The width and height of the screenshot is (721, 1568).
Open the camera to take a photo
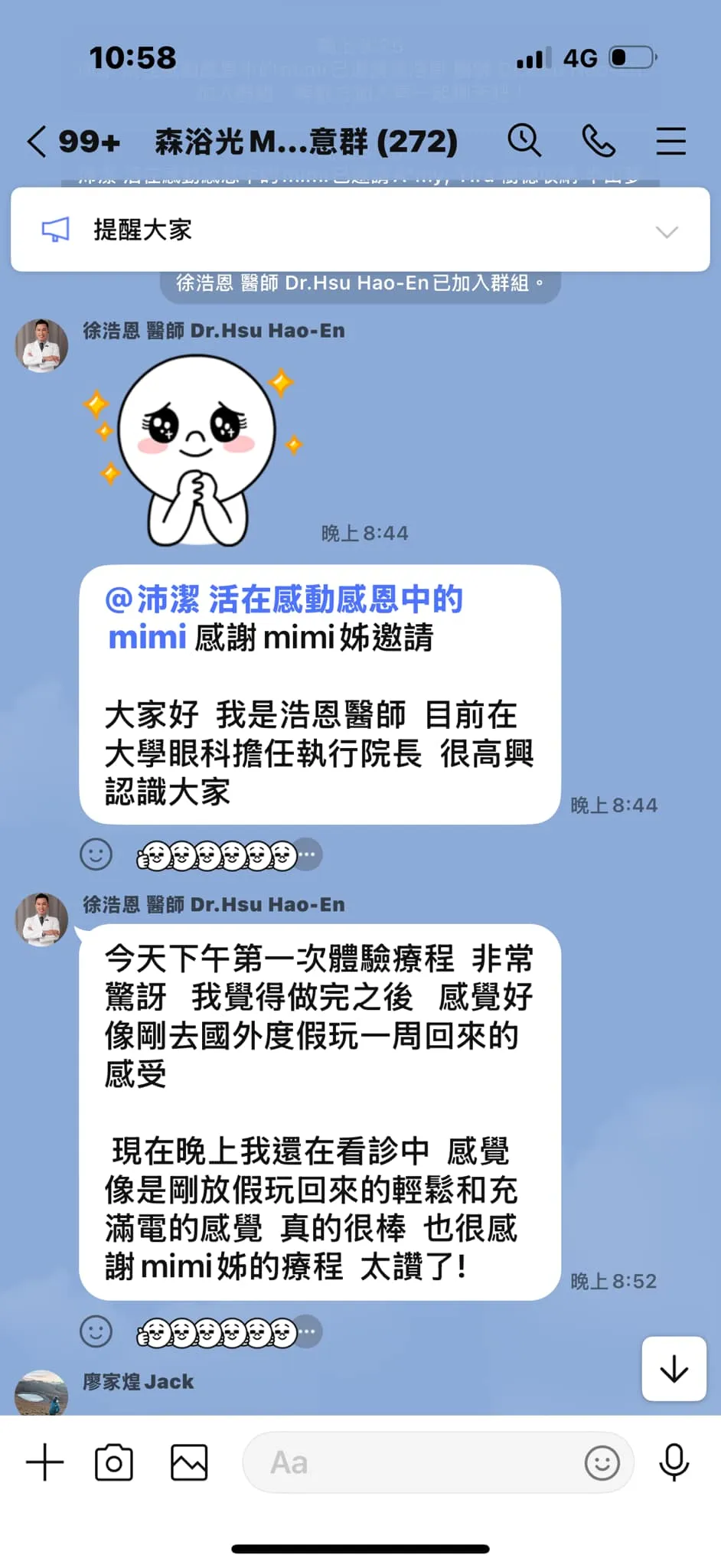pyautogui.click(x=114, y=1462)
